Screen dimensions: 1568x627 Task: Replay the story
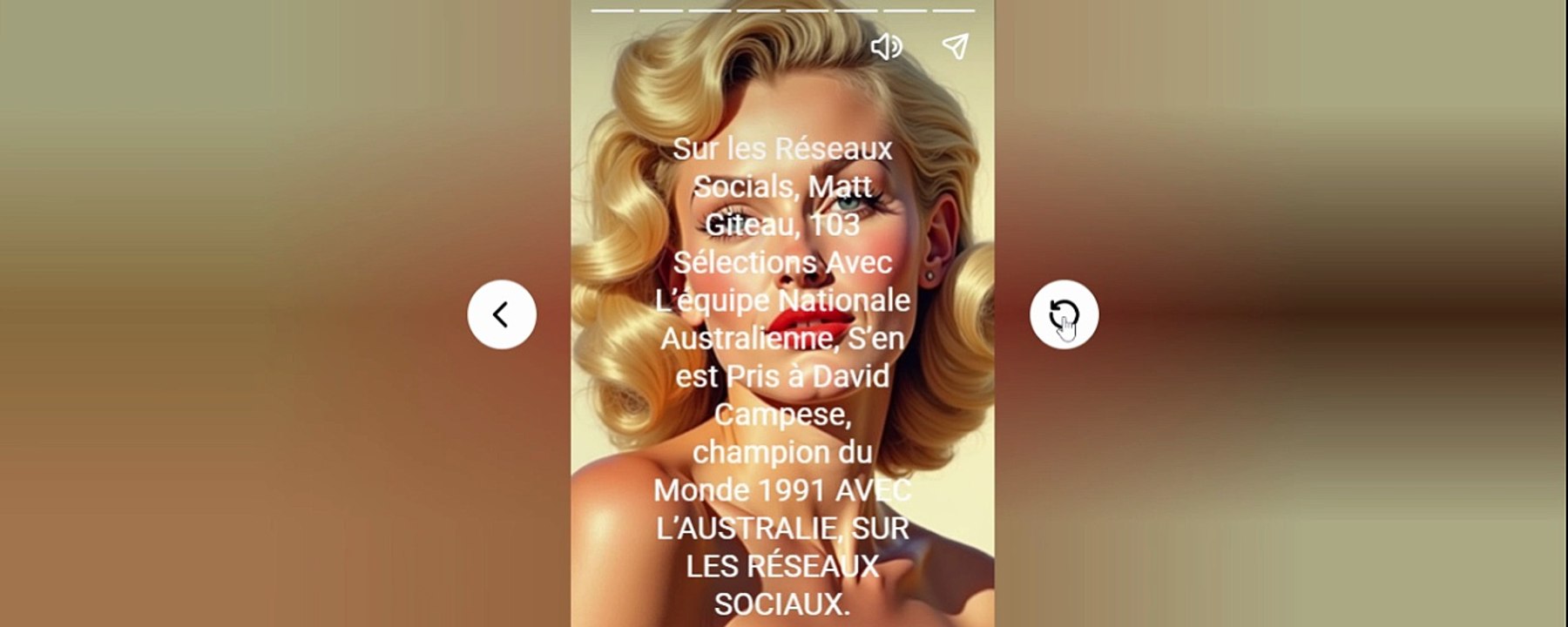[x=1064, y=314]
